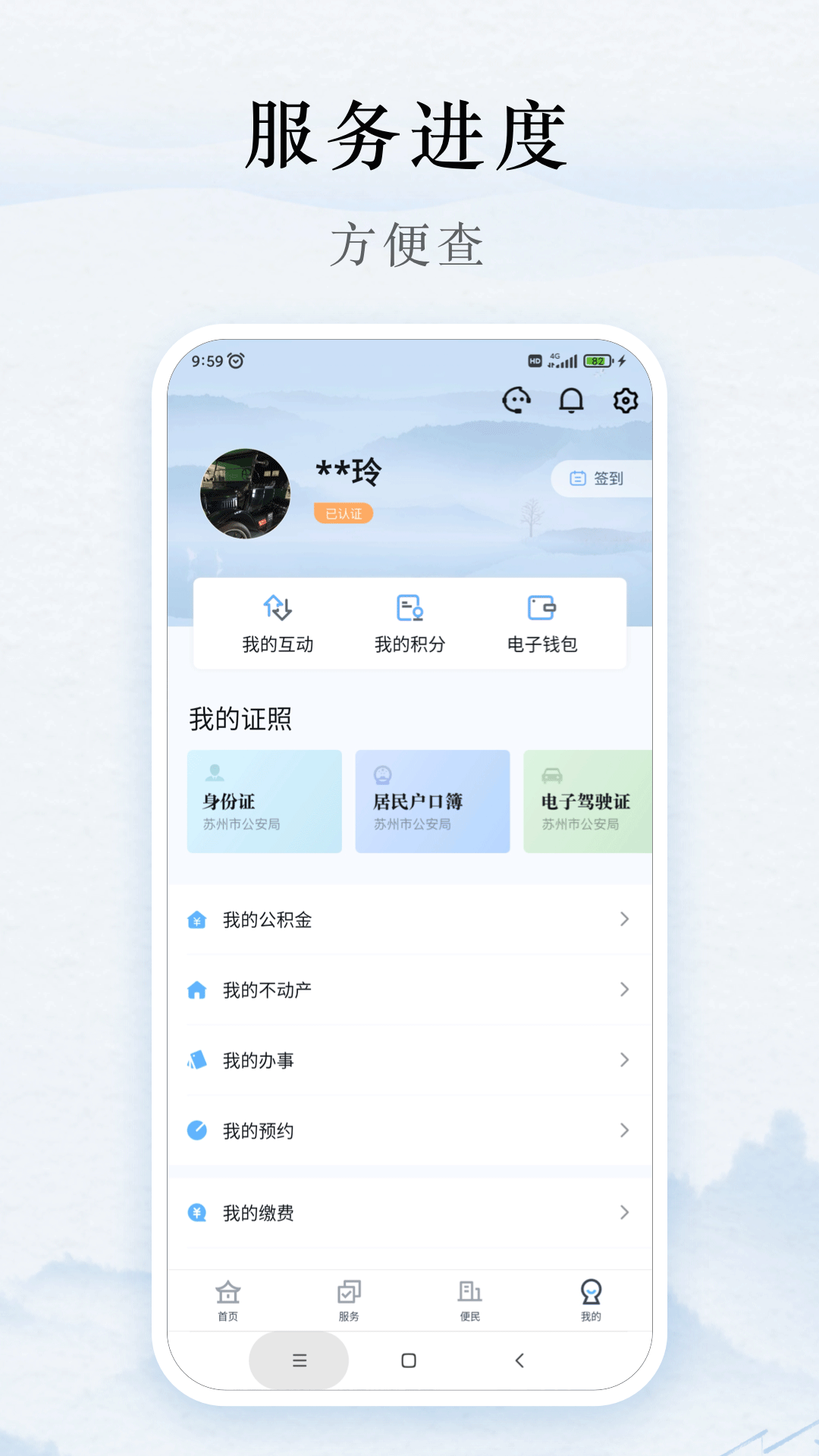This screenshot has width=819, height=1456.
Task: Expand the 我的不动产 row arrow
Action: pyautogui.click(x=624, y=990)
